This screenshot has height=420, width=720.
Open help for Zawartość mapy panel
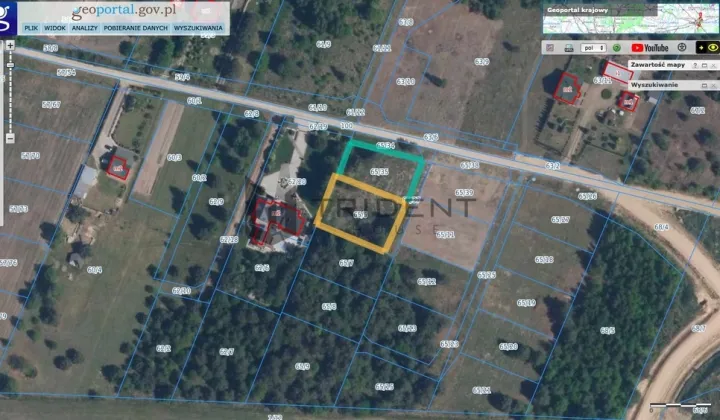point(695,65)
